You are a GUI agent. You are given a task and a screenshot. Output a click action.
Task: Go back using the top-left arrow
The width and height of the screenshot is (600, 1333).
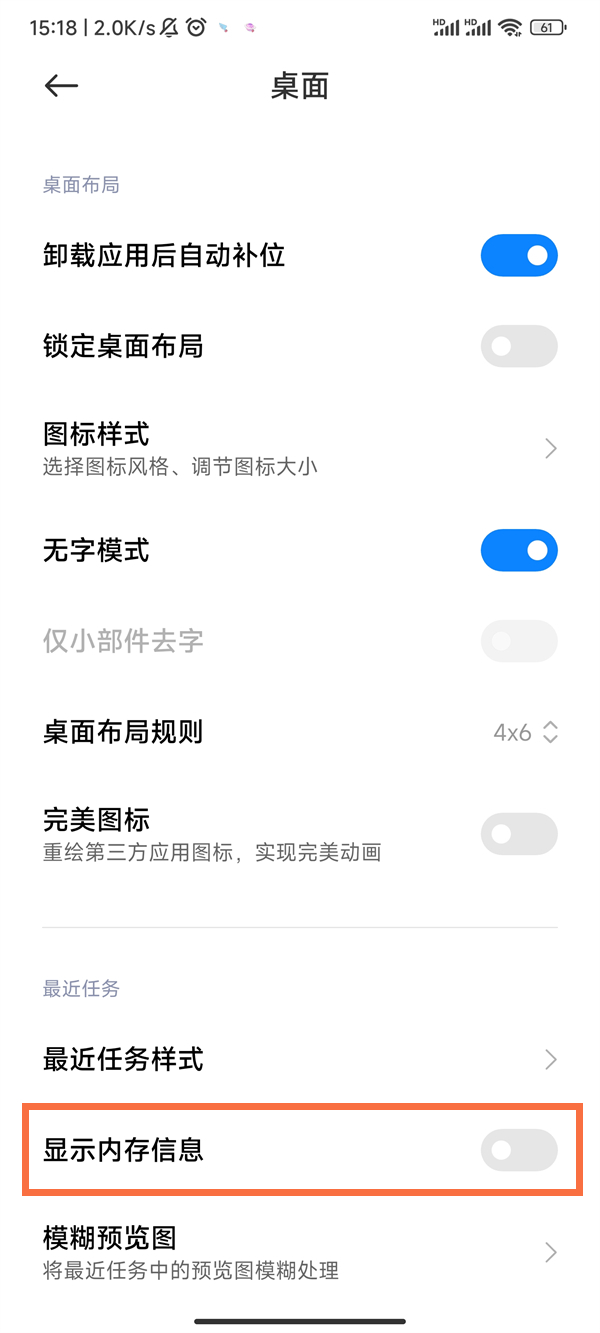tap(61, 87)
